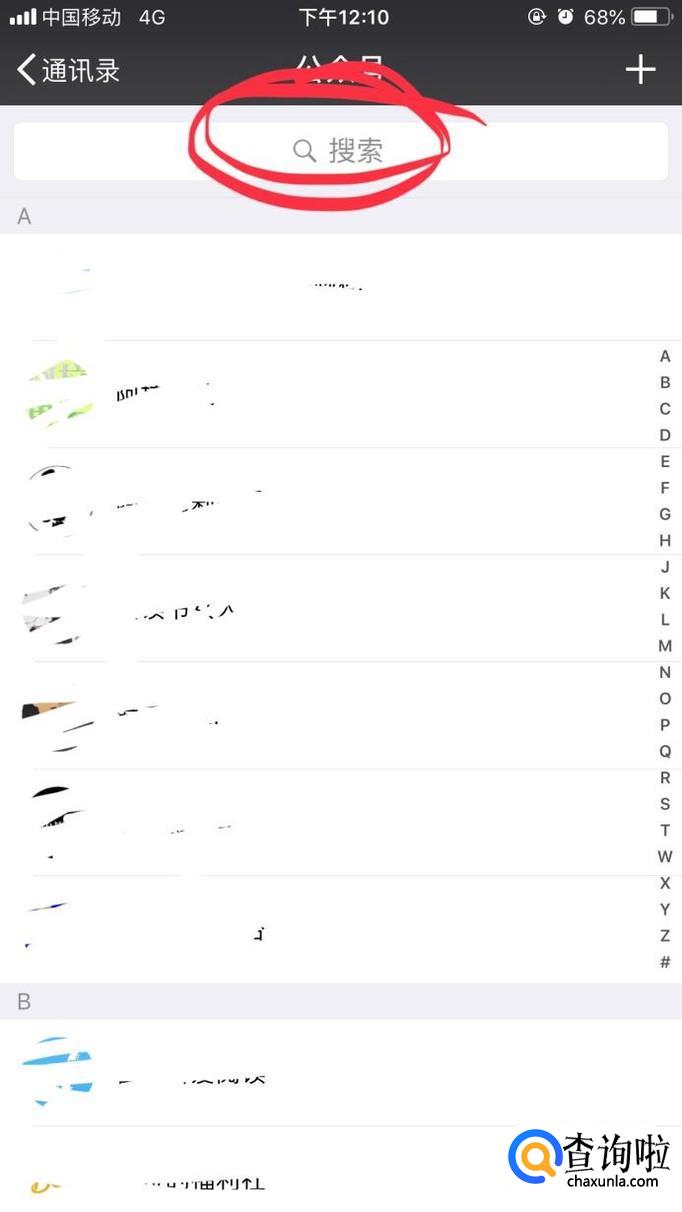The height and width of the screenshot is (1212, 682).
Task: Go back to 通讯录
Action: tap(68, 70)
